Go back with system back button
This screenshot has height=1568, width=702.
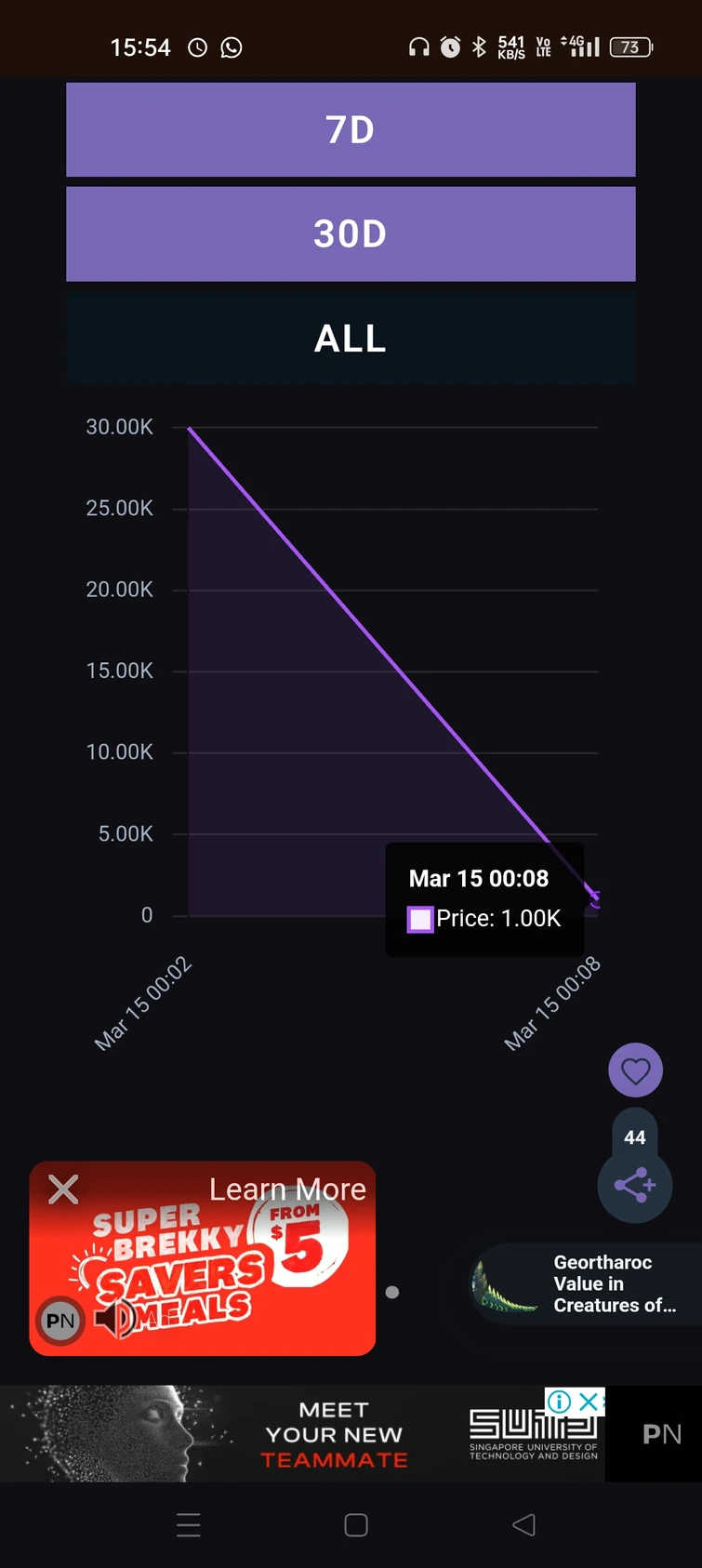click(x=523, y=1525)
